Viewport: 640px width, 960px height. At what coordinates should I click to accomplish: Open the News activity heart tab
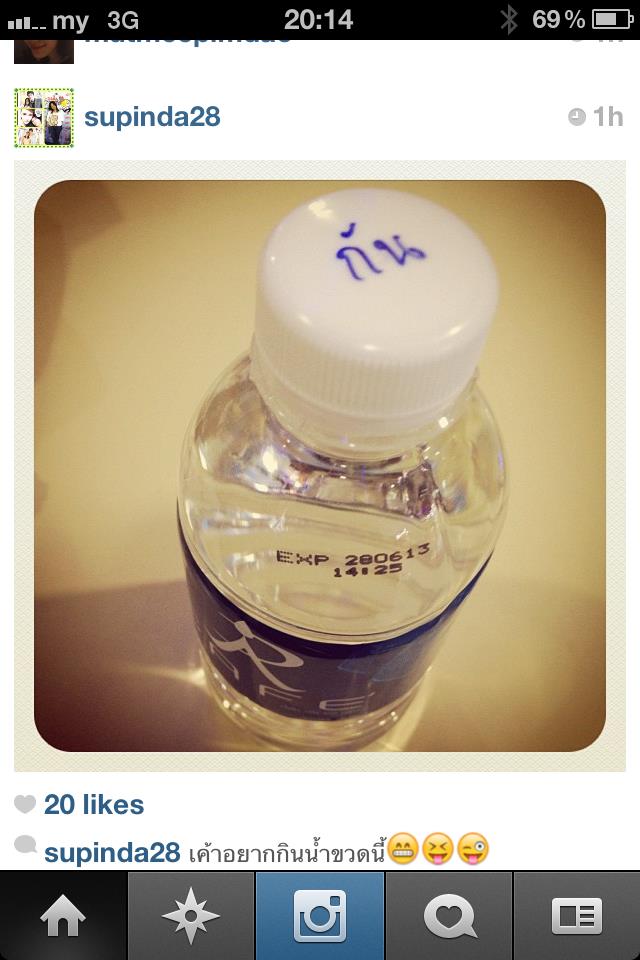click(449, 916)
